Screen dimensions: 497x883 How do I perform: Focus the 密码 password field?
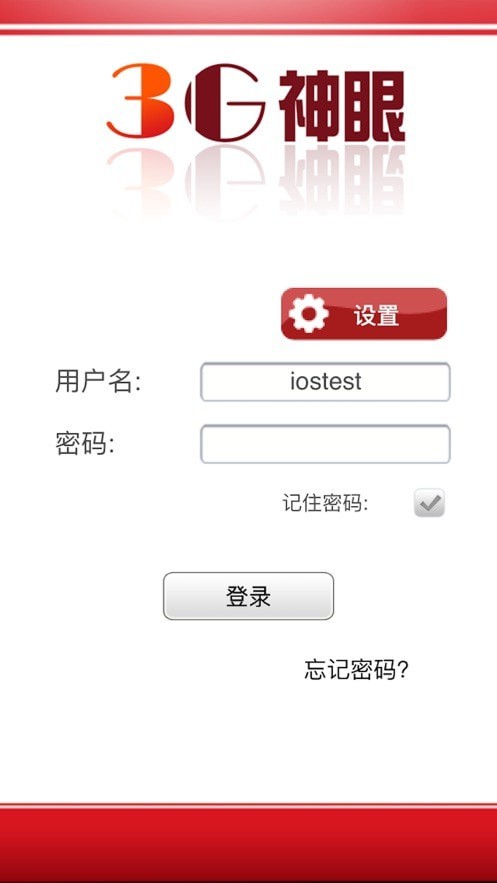click(325, 444)
